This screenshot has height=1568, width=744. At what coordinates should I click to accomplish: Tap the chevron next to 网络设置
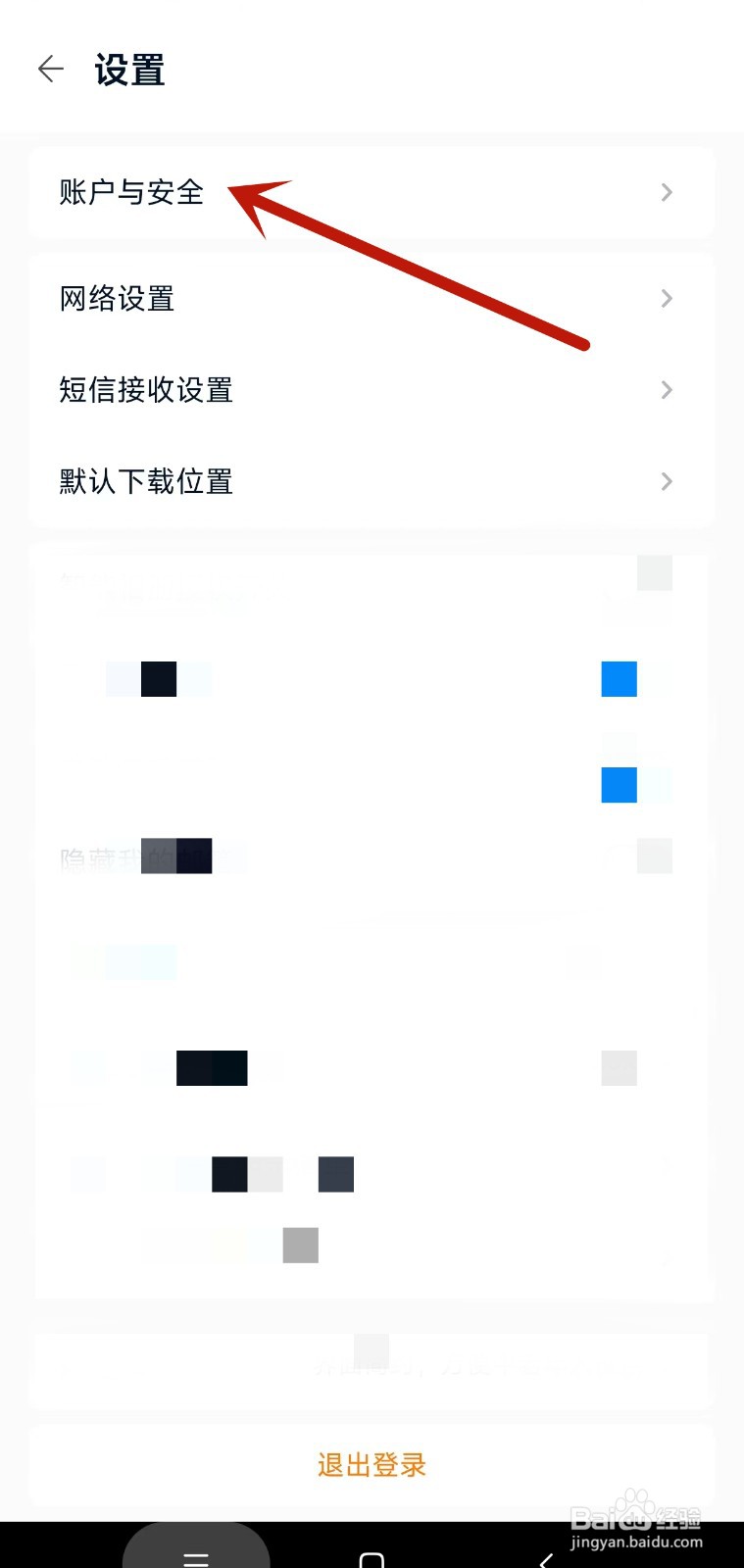coord(667,298)
